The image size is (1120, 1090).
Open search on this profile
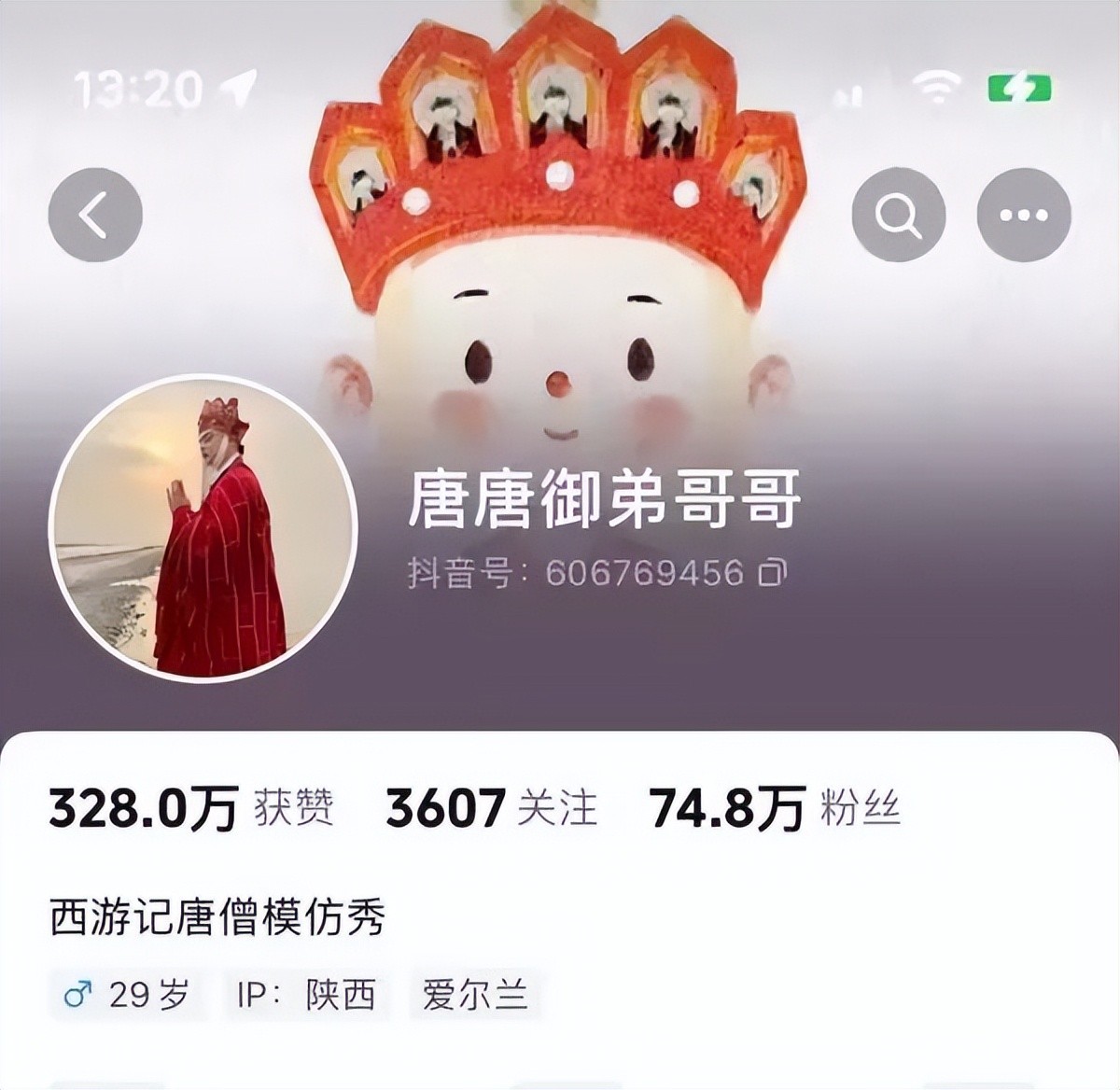898,216
